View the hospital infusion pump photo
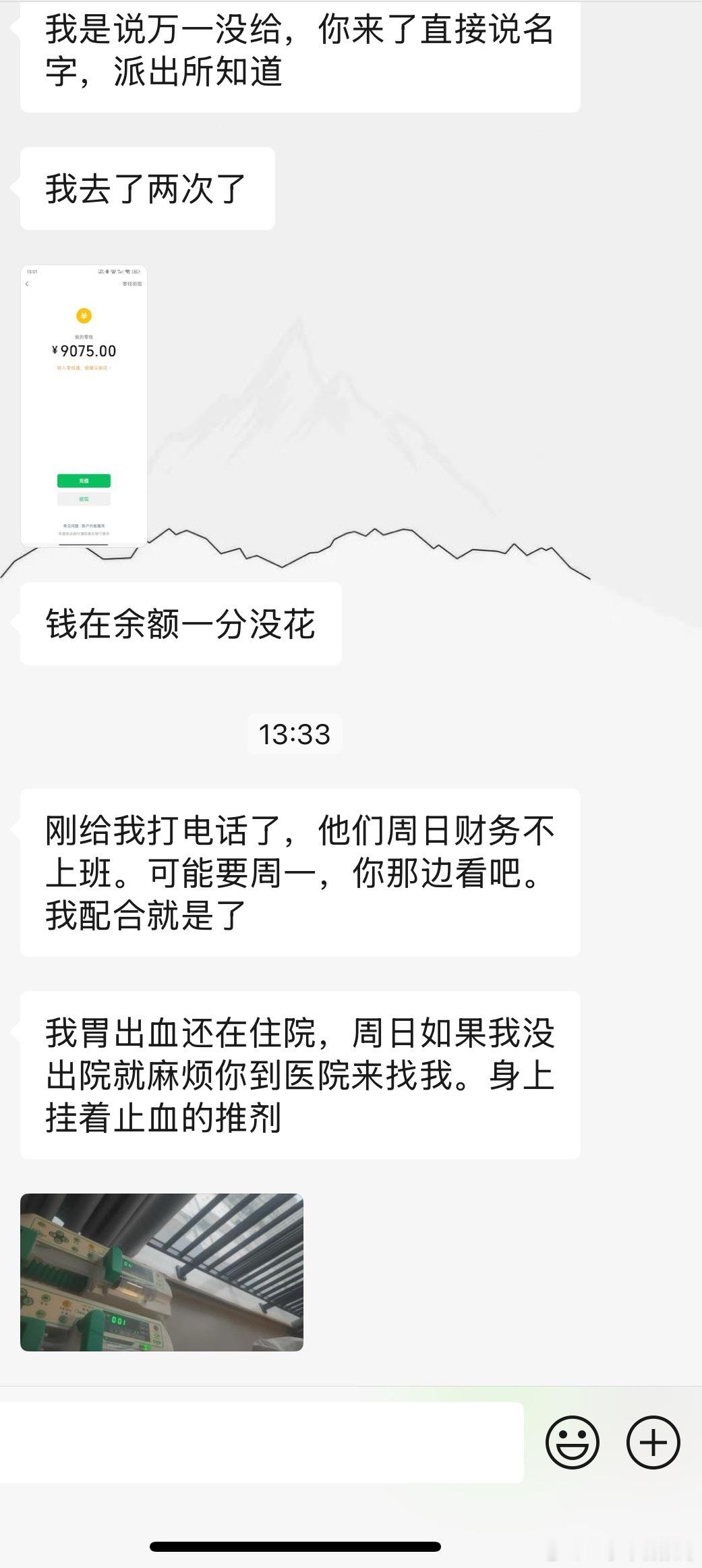702x1568 pixels. pyautogui.click(x=162, y=1272)
